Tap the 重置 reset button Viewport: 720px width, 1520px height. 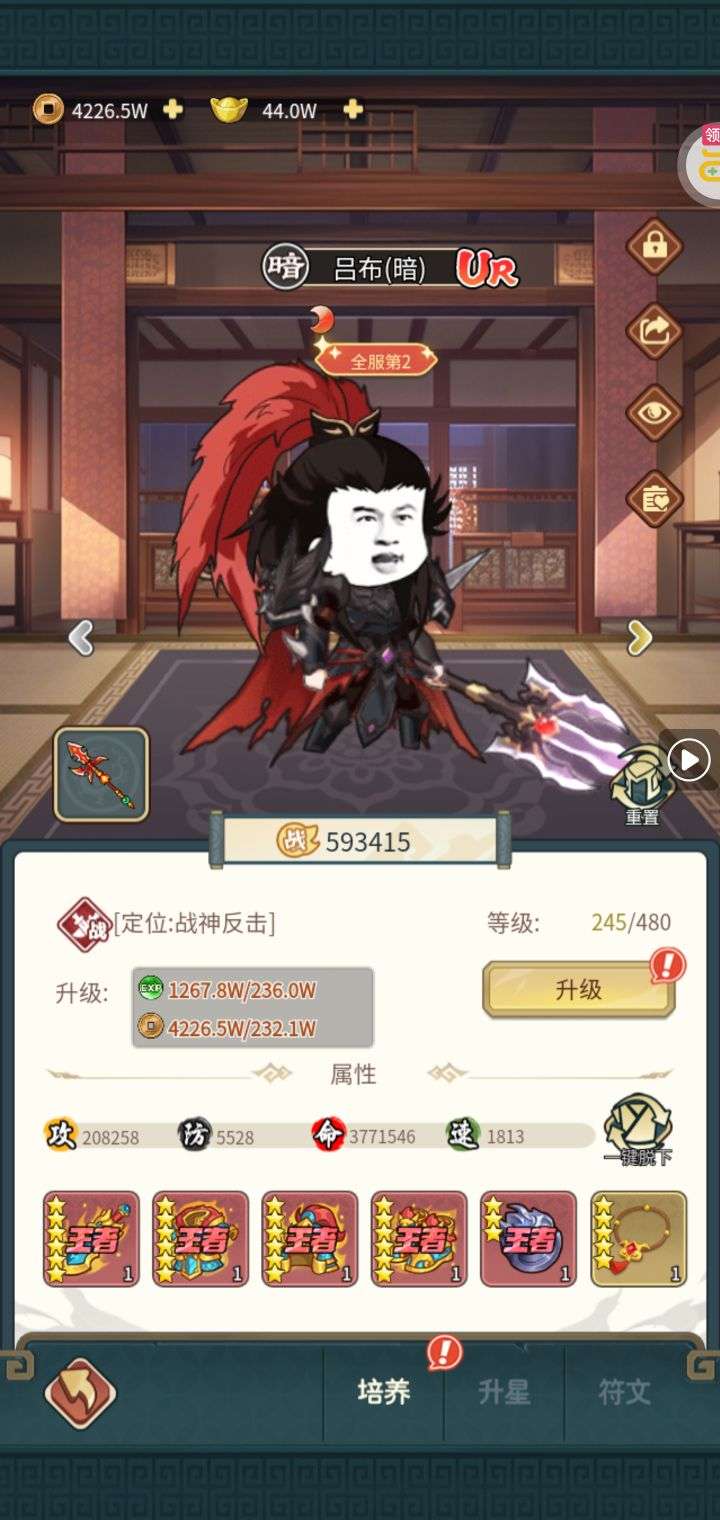click(642, 787)
